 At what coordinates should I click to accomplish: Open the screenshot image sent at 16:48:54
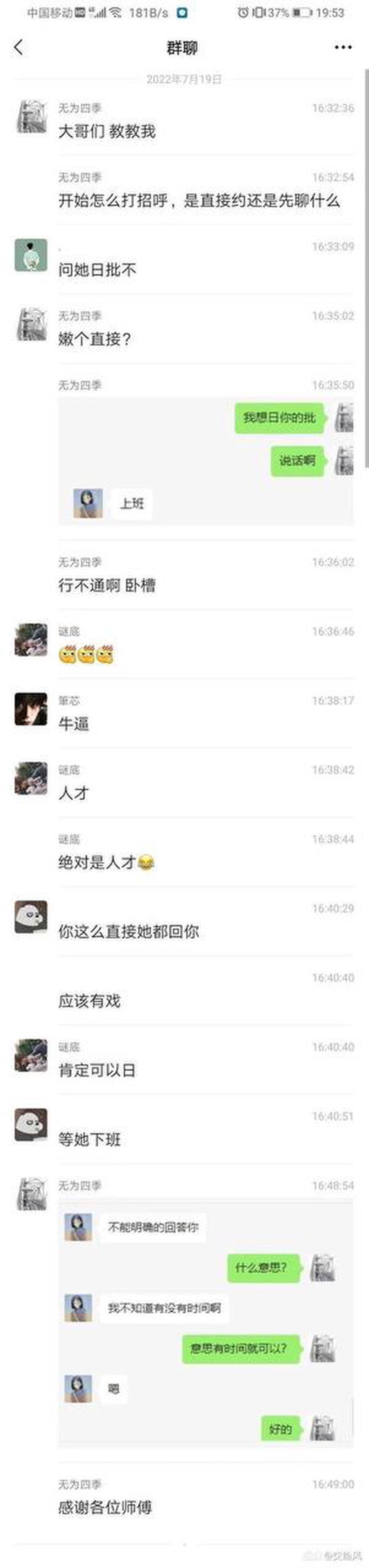(x=205, y=1323)
